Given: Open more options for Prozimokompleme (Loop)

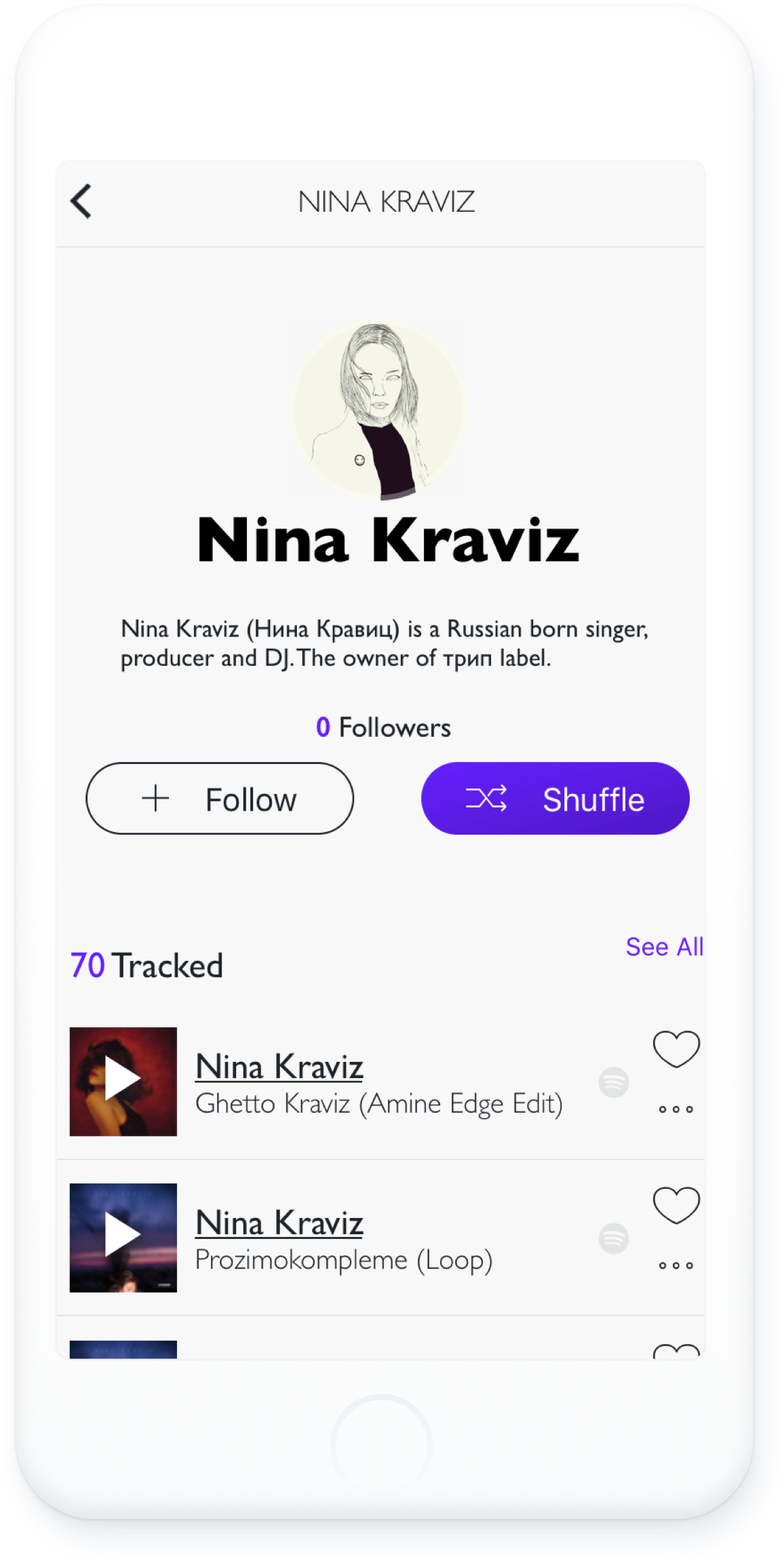Looking at the screenshot, I should pyautogui.click(x=676, y=1265).
